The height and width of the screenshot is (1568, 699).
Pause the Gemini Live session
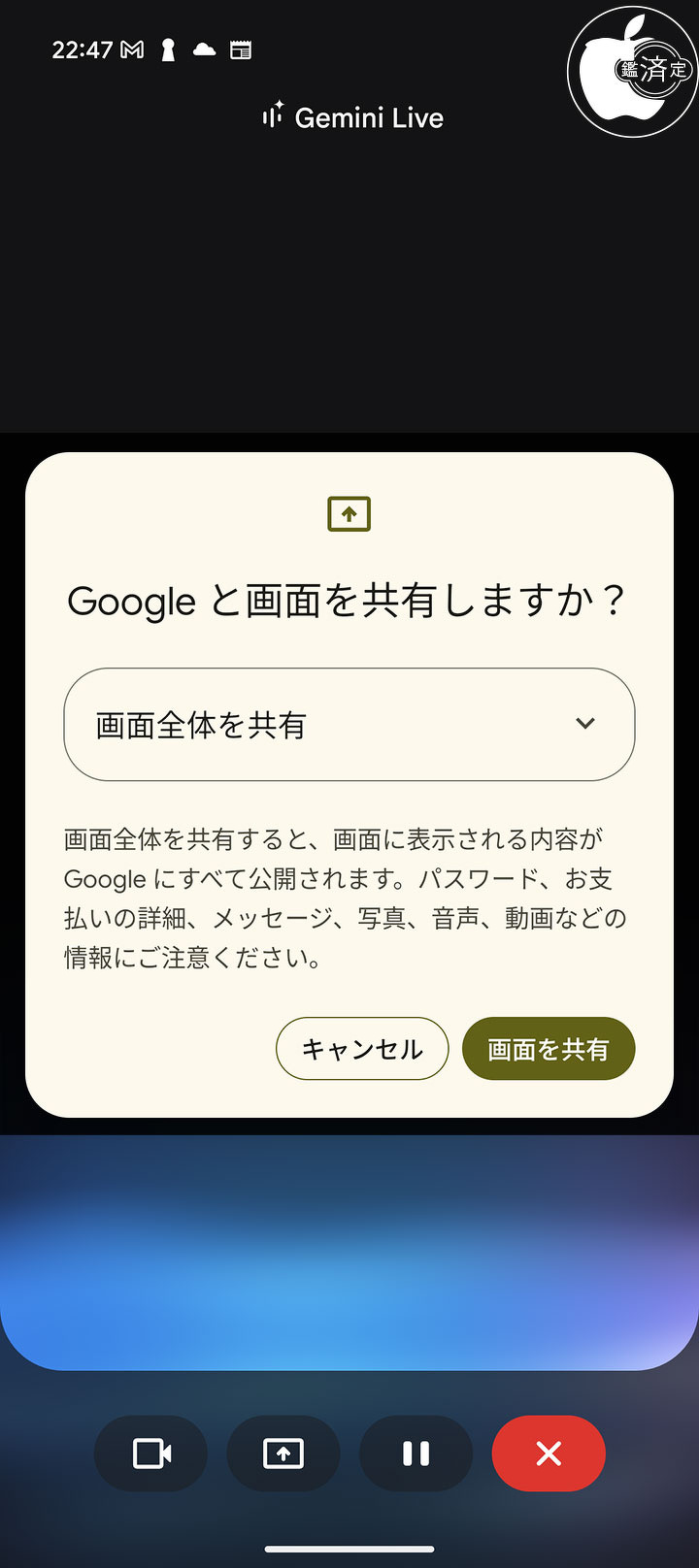point(416,1454)
